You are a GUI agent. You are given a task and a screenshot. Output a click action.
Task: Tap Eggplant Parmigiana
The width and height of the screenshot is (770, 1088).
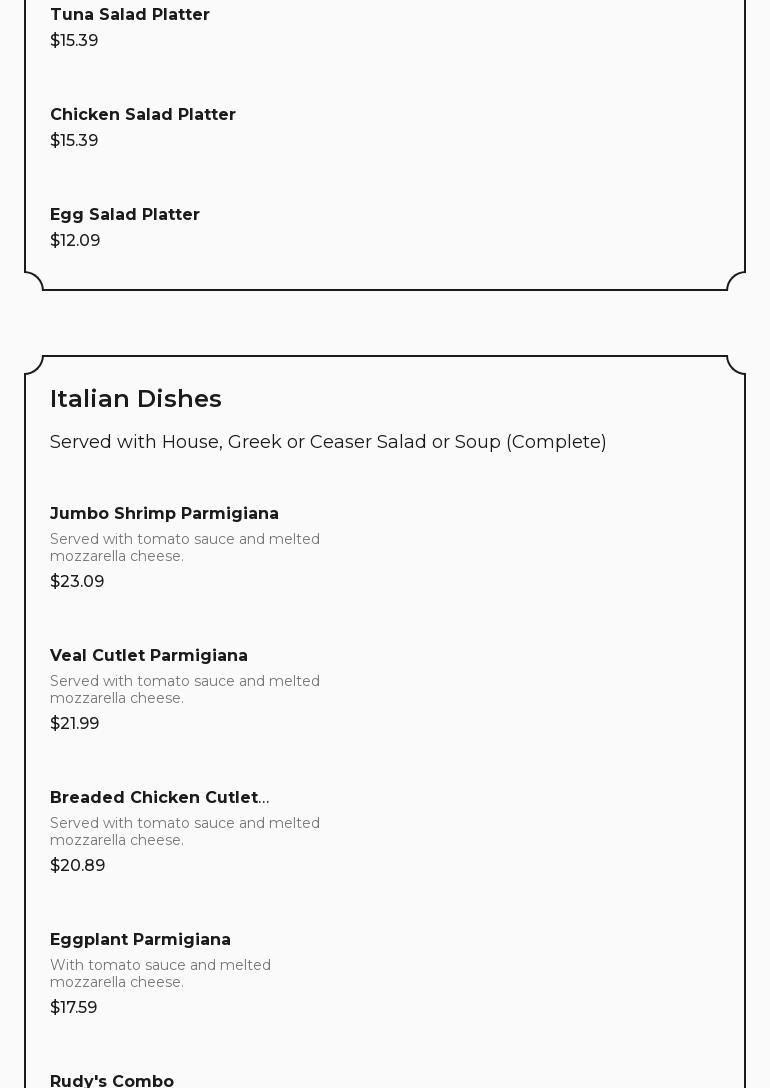(x=140, y=940)
